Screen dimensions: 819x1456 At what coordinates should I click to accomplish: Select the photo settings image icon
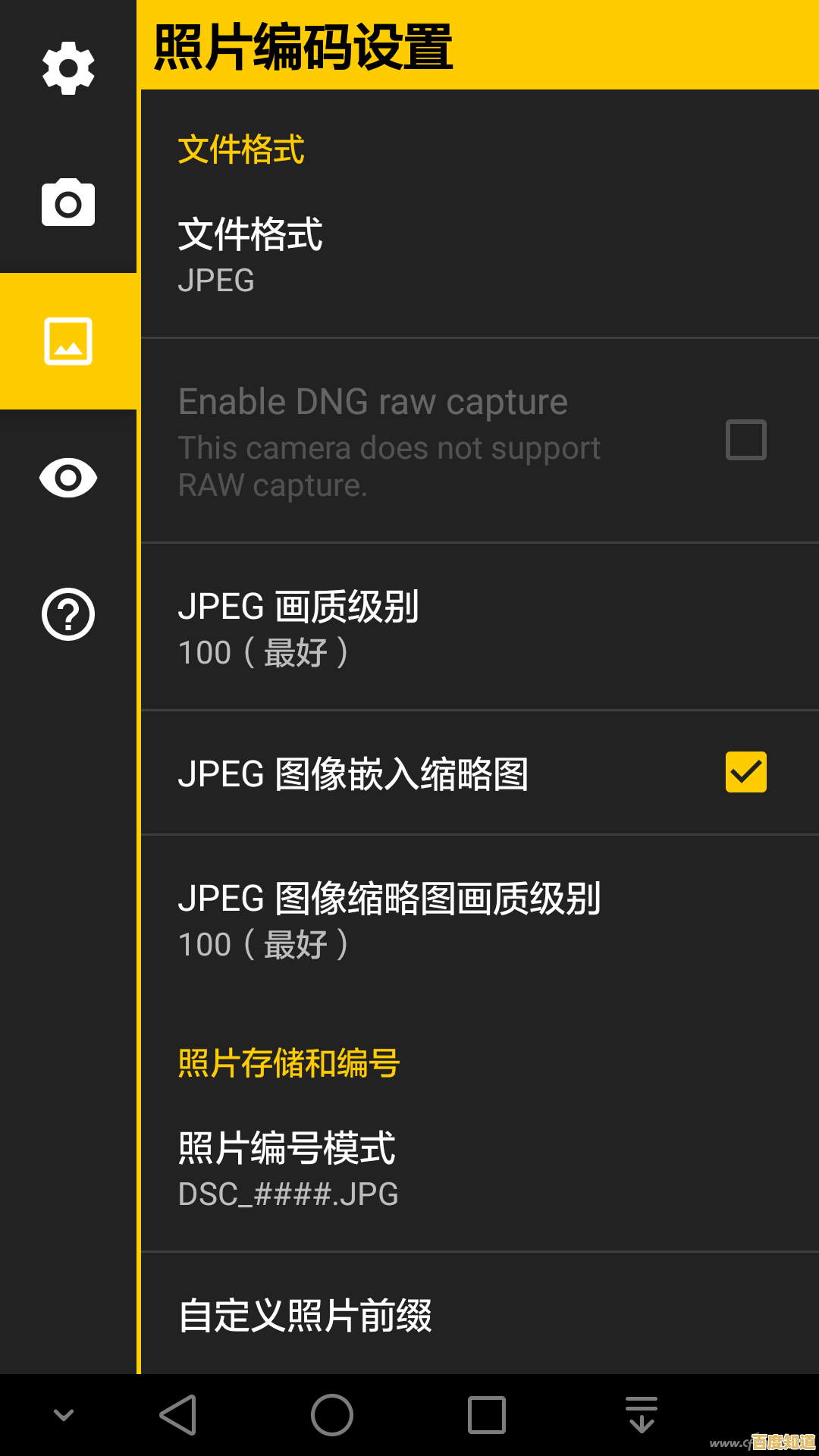tap(68, 342)
